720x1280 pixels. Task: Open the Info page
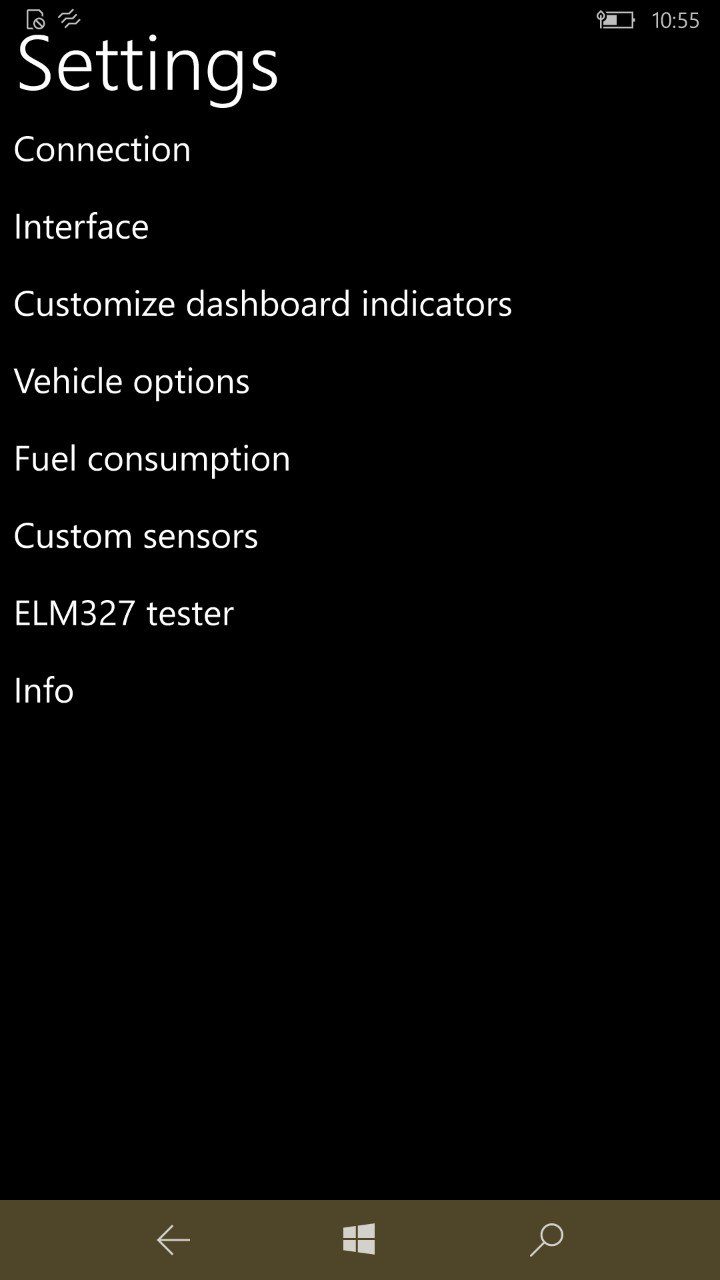click(x=44, y=691)
